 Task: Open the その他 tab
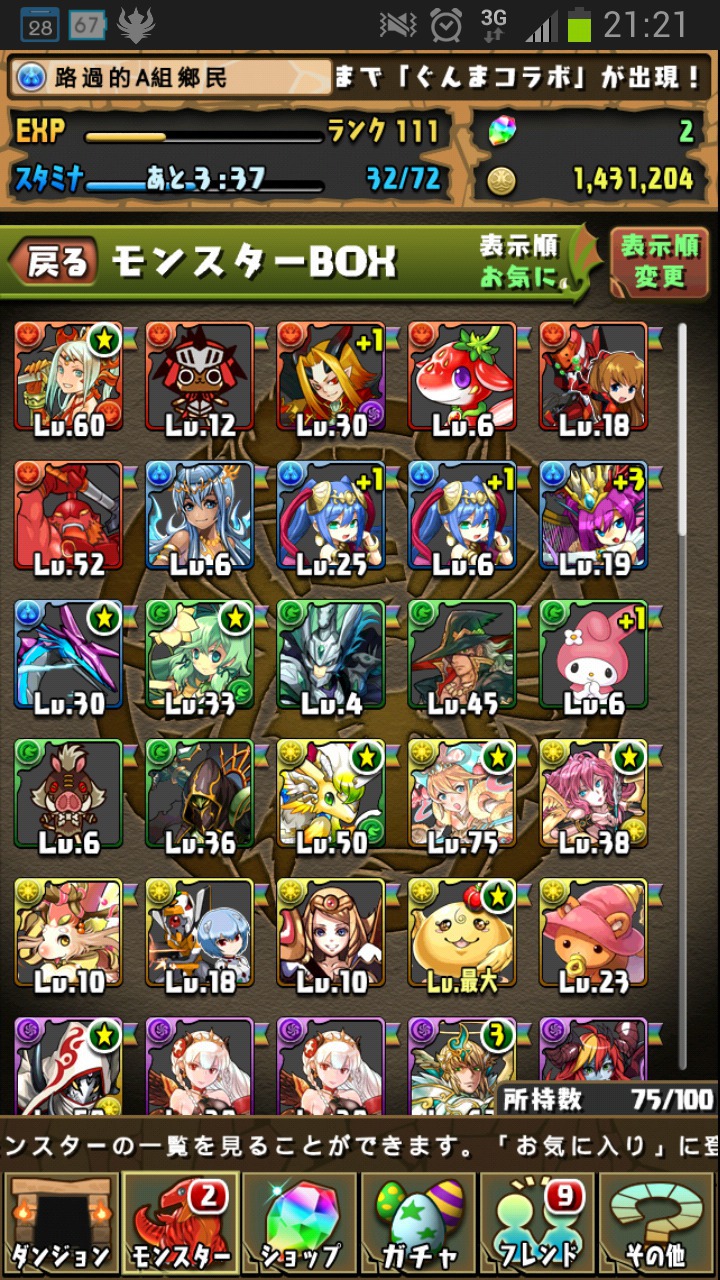(x=659, y=1224)
